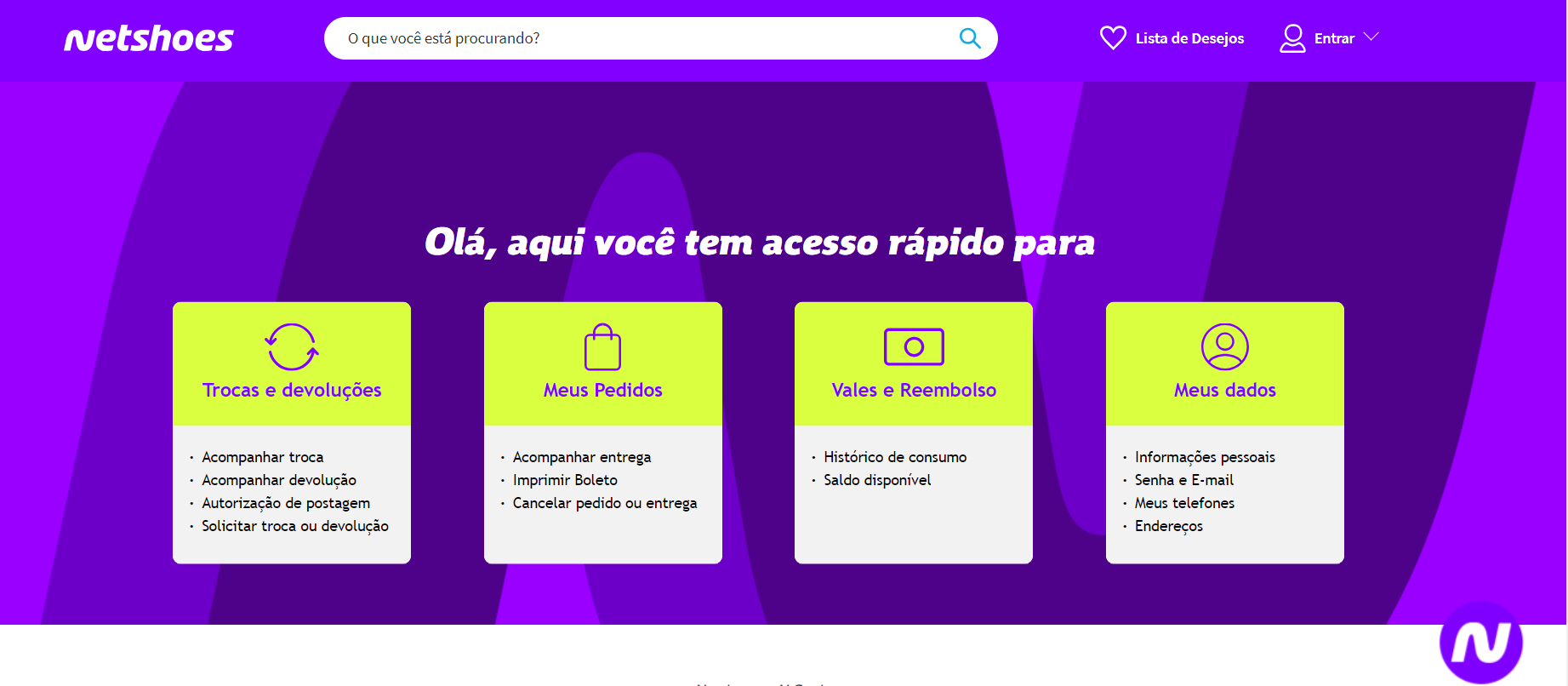View Saldo disponível

(x=877, y=480)
